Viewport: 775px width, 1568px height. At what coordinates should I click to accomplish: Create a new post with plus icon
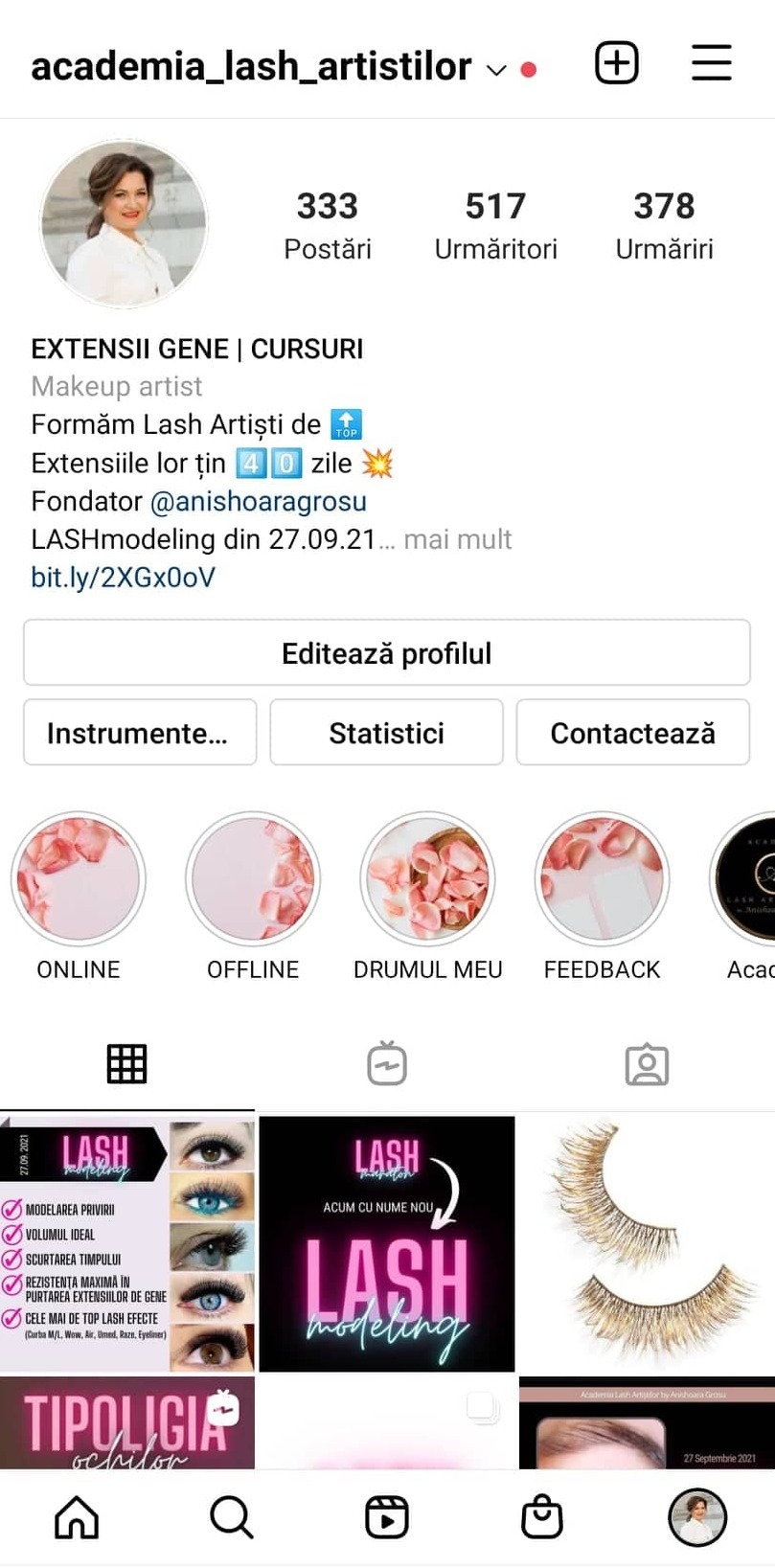[616, 64]
